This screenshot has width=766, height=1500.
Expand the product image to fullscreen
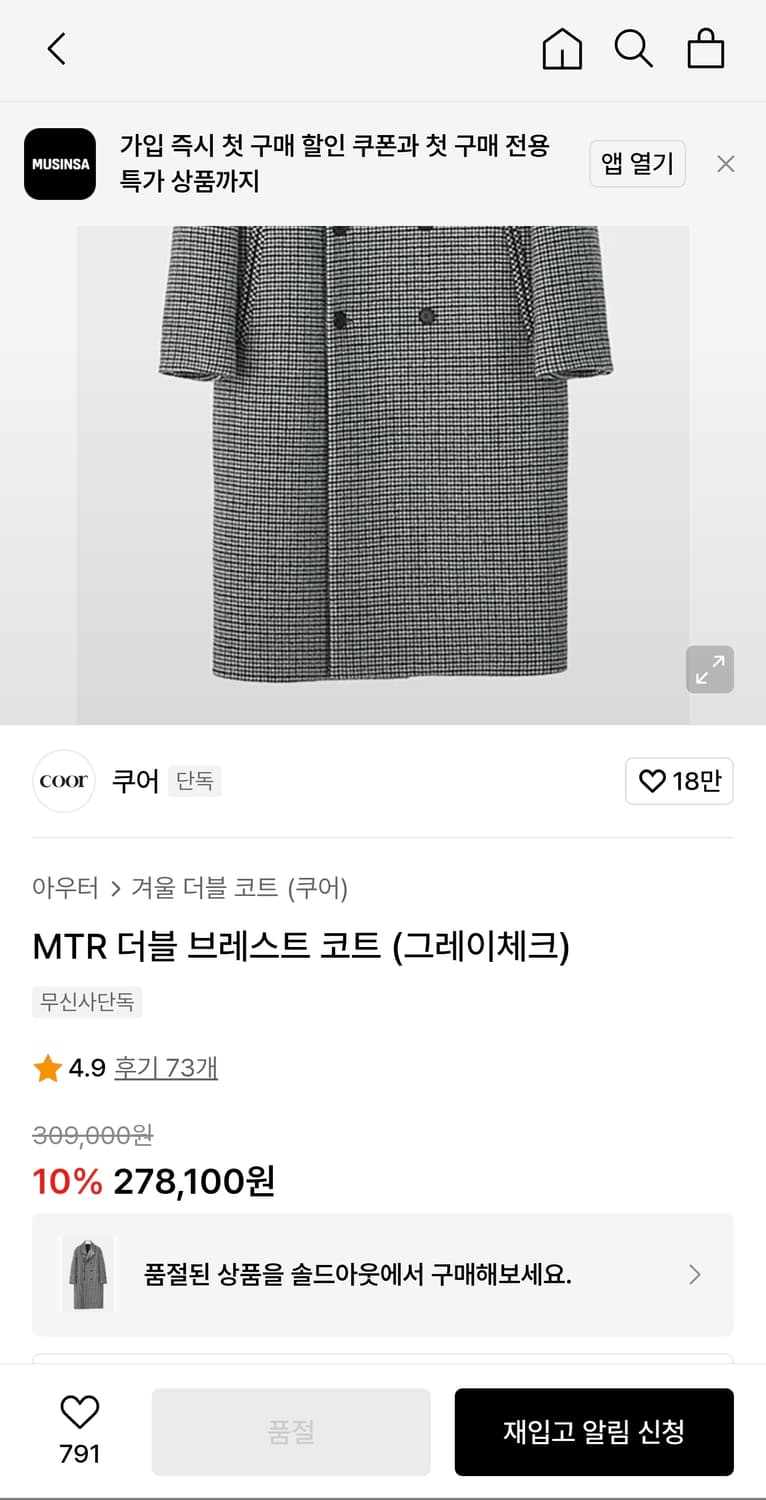tap(710, 670)
